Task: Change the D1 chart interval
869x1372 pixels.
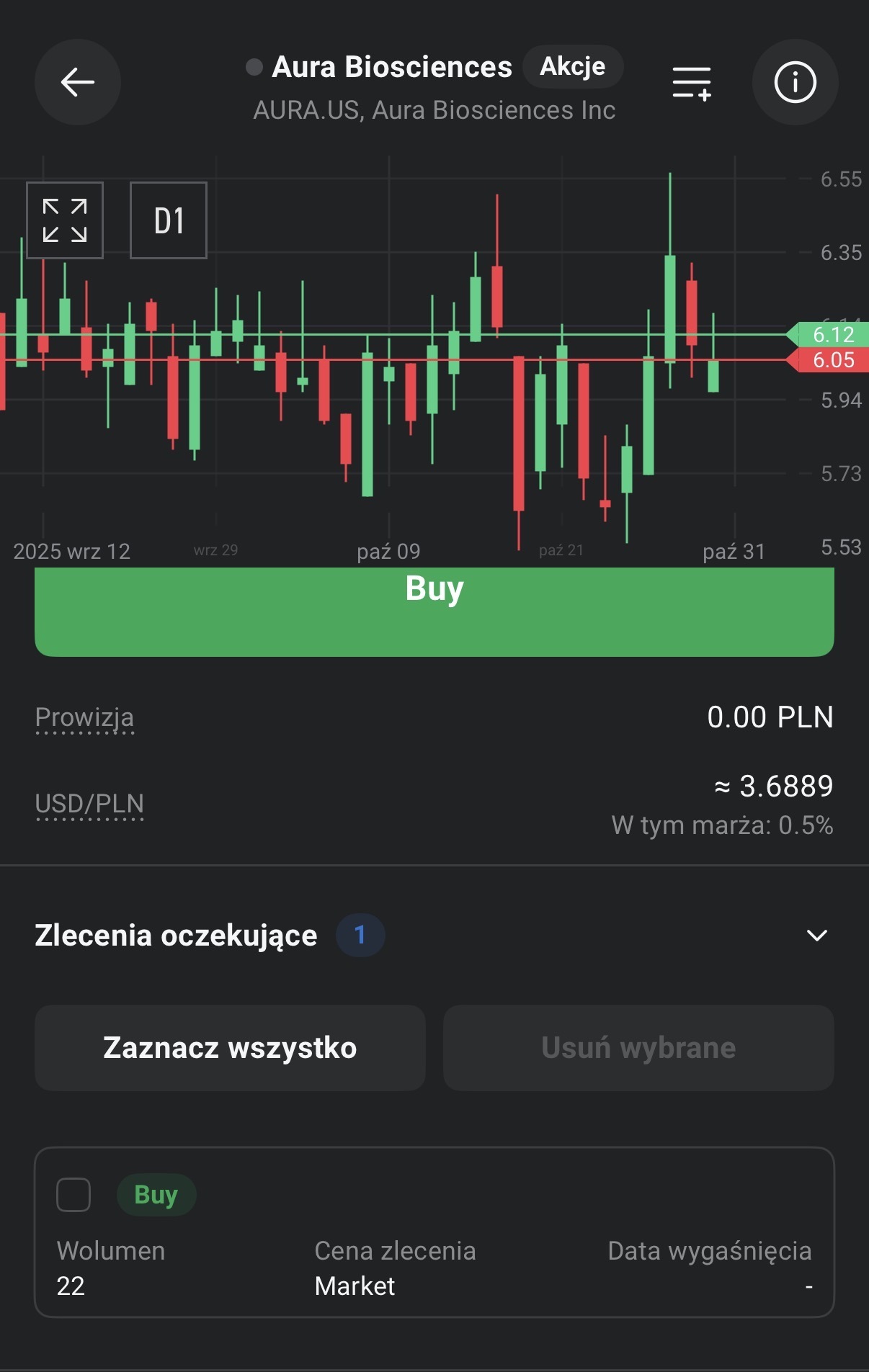Action: click(x=169, y=220)
